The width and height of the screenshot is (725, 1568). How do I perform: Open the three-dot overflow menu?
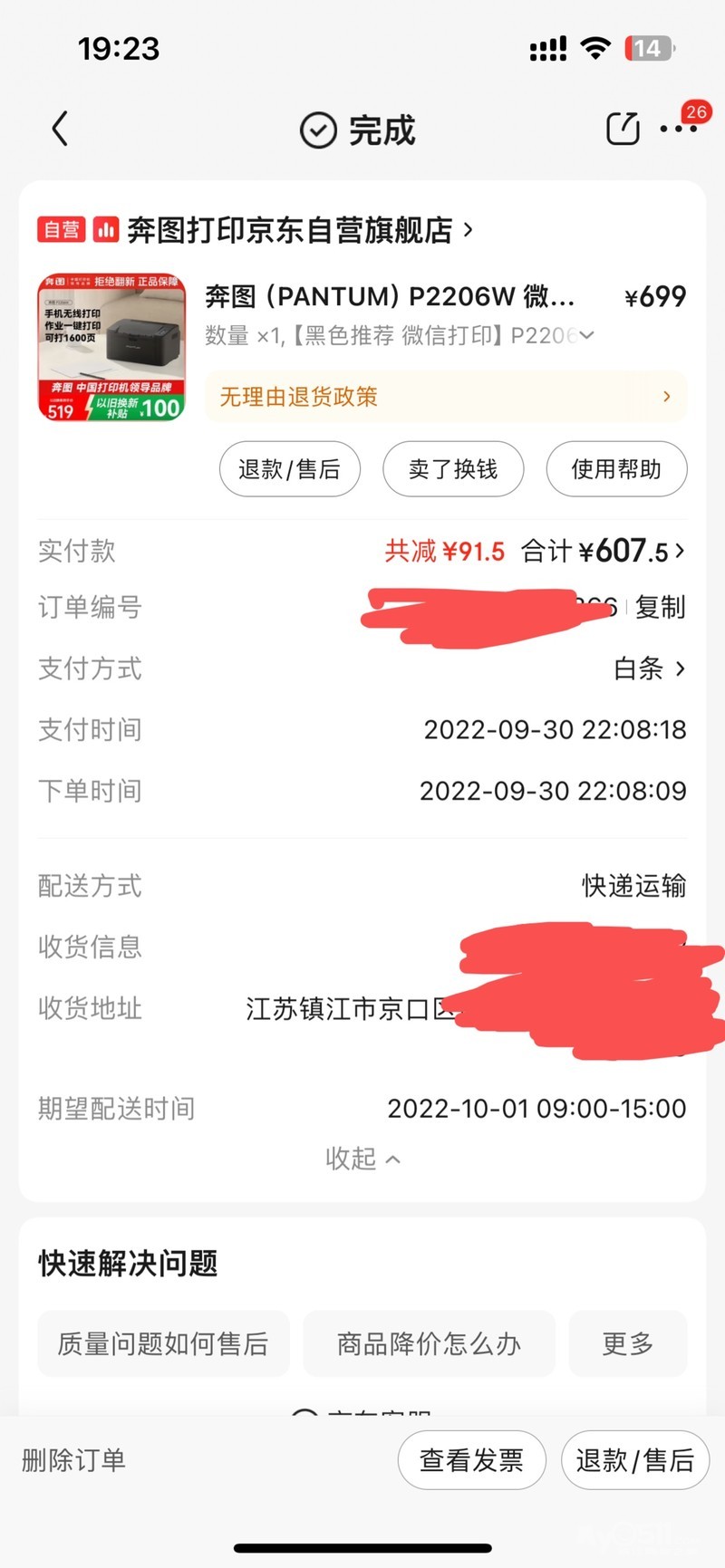pos(678,130)
